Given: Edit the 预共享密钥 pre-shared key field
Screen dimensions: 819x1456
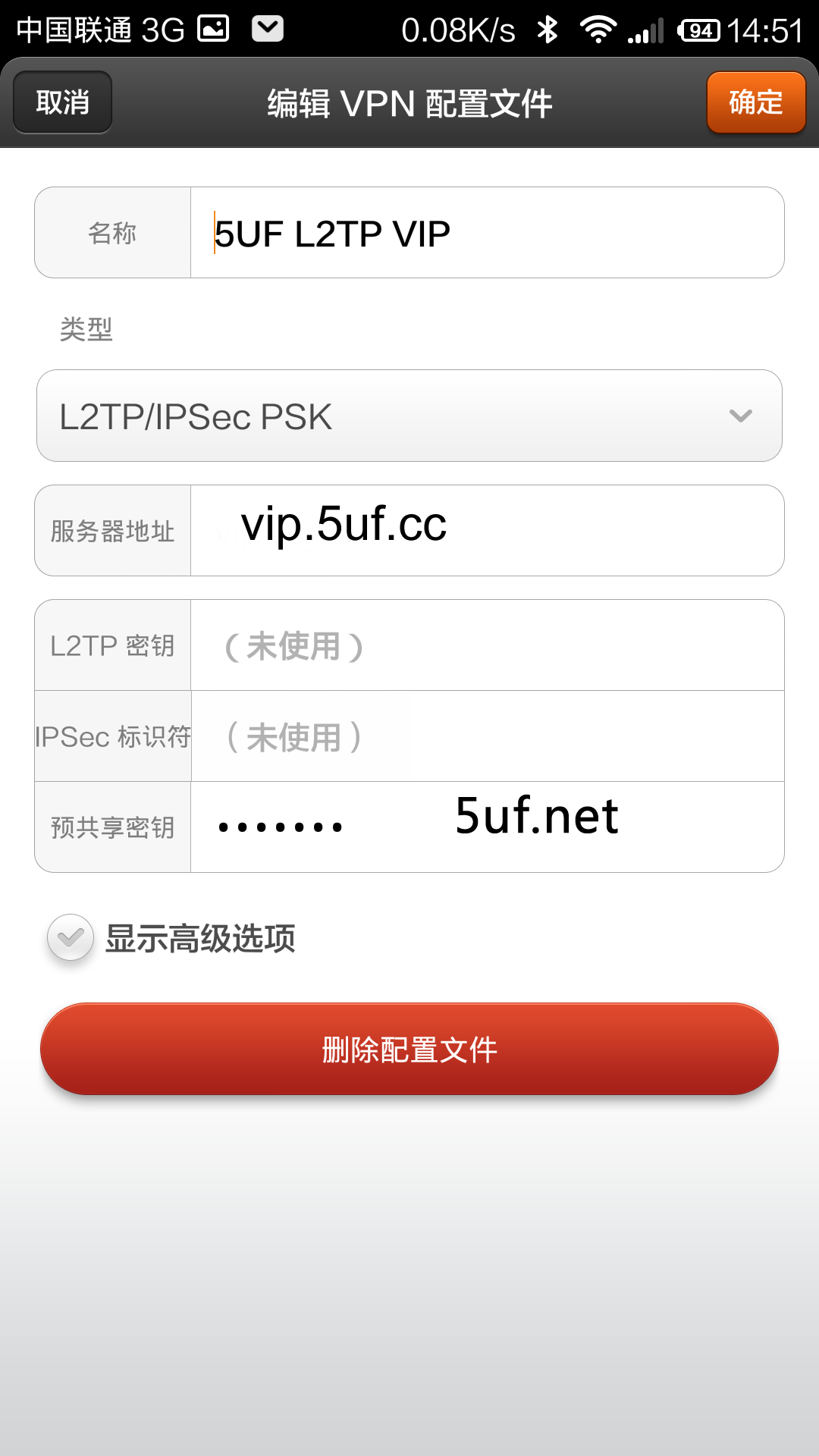Looking at the screenshot, I should point(485,827).
